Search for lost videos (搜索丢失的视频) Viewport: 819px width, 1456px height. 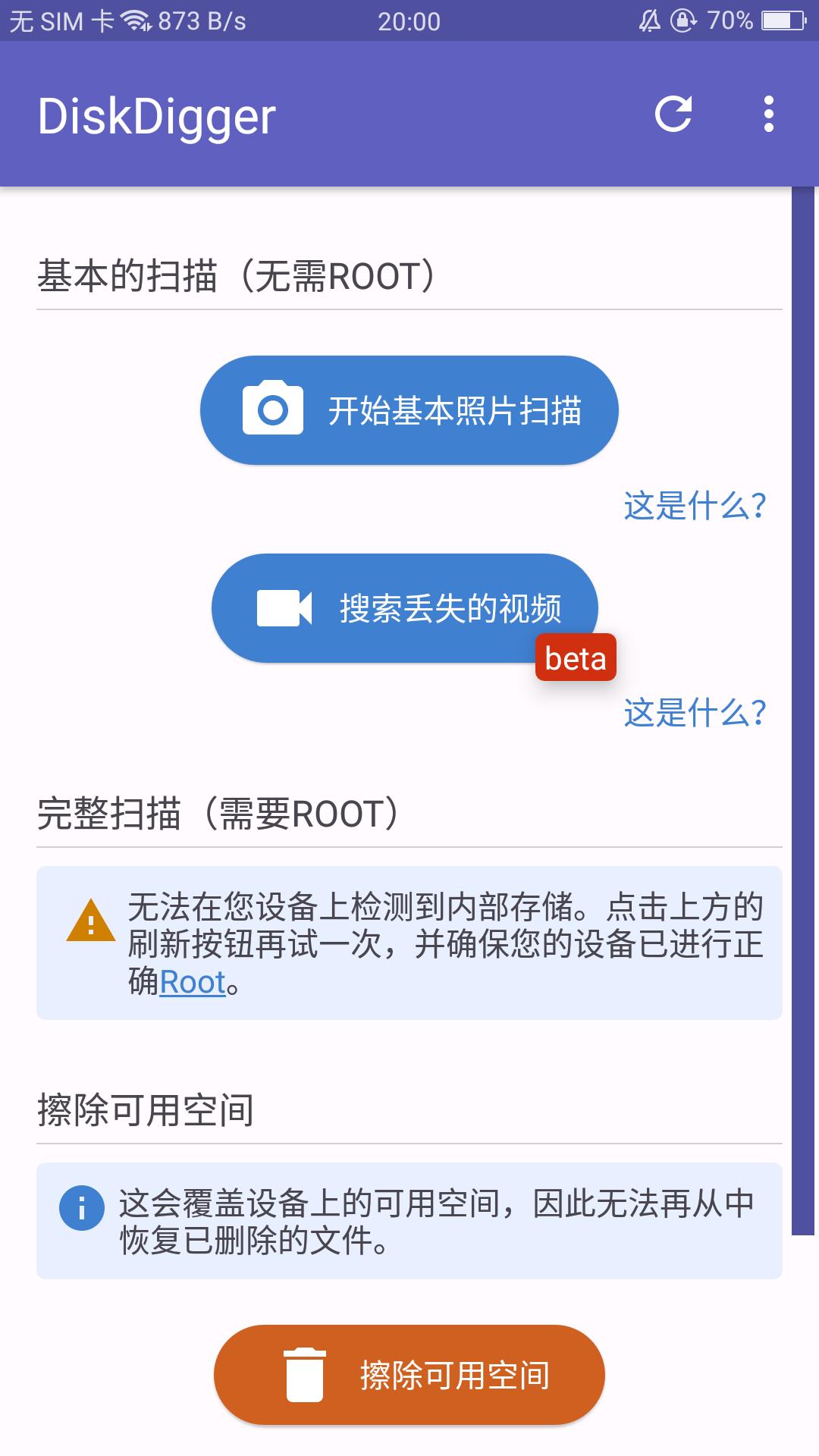click(x=405, y=608)
